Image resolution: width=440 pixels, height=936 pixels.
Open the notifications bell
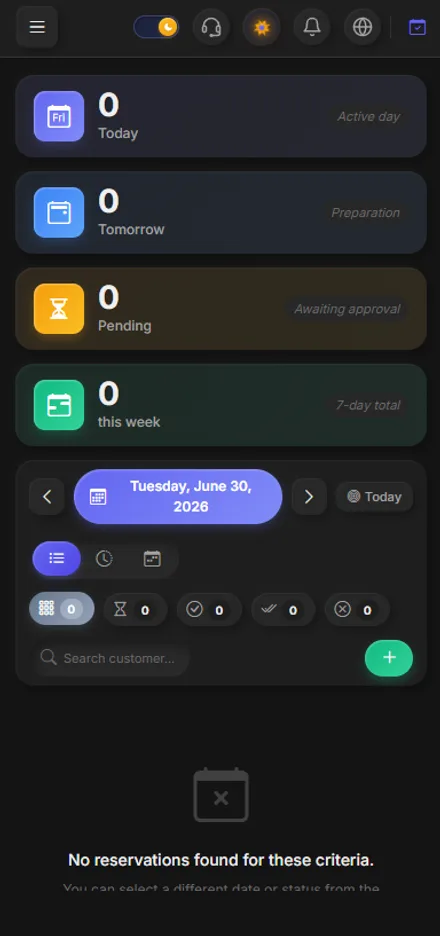312,27
